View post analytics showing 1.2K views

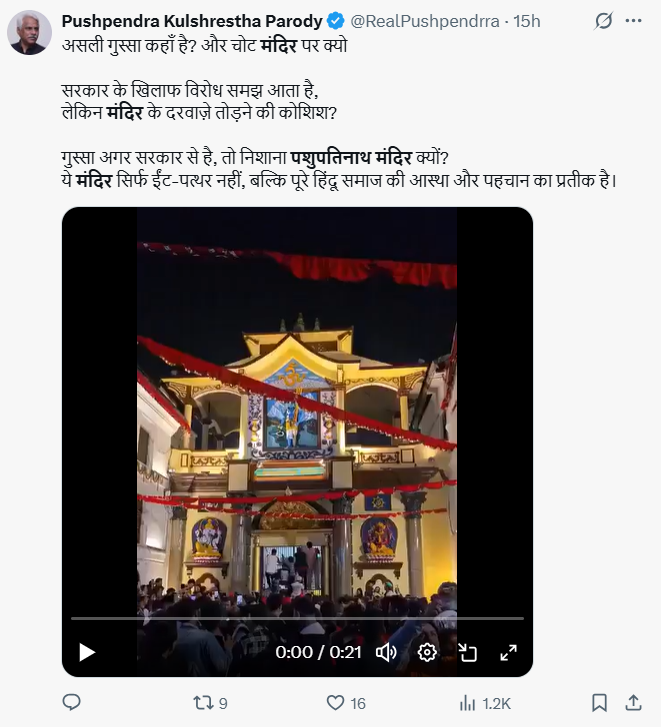click(467, 703)
